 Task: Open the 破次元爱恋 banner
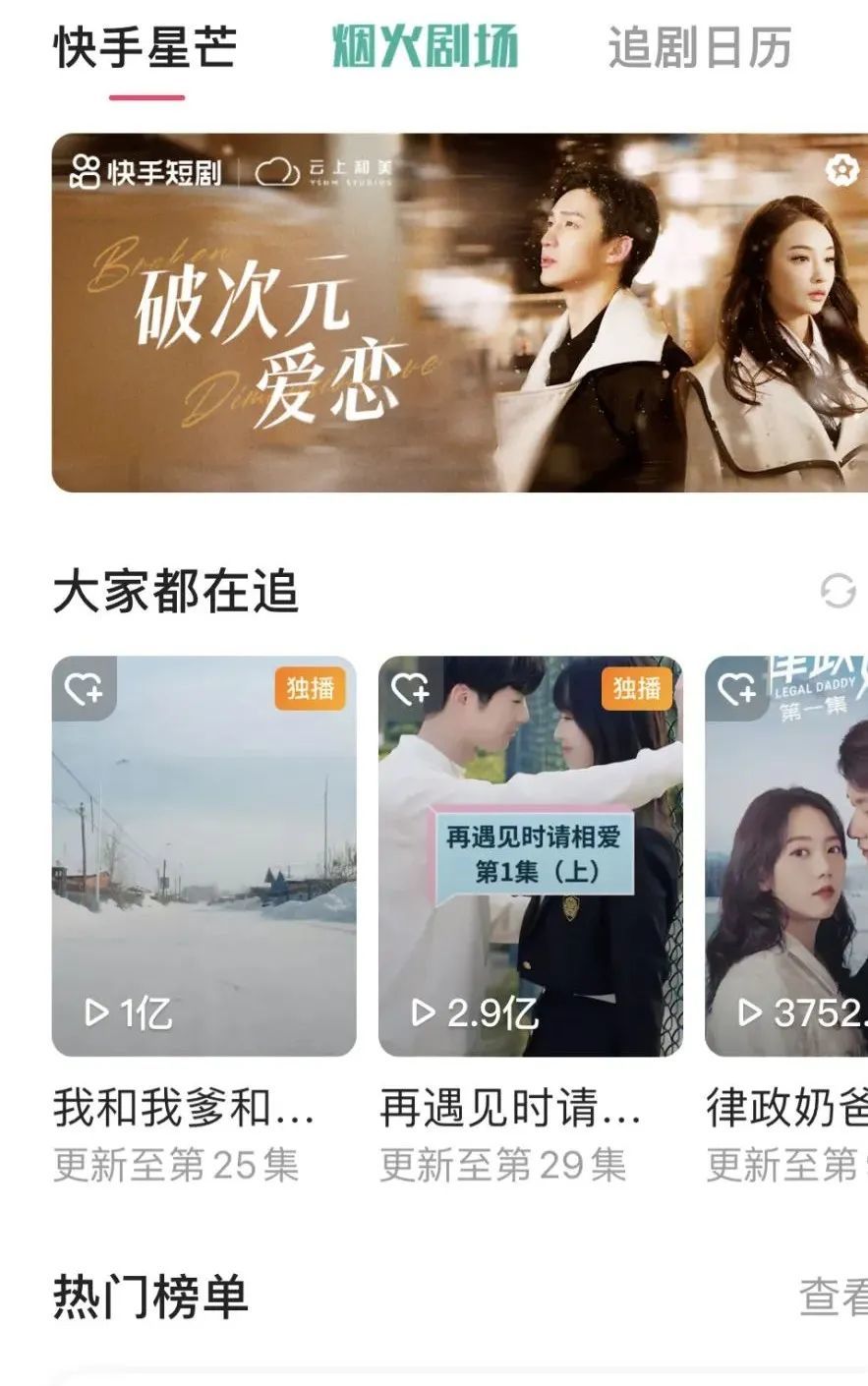pyautogui.click(x=459, y=313)
